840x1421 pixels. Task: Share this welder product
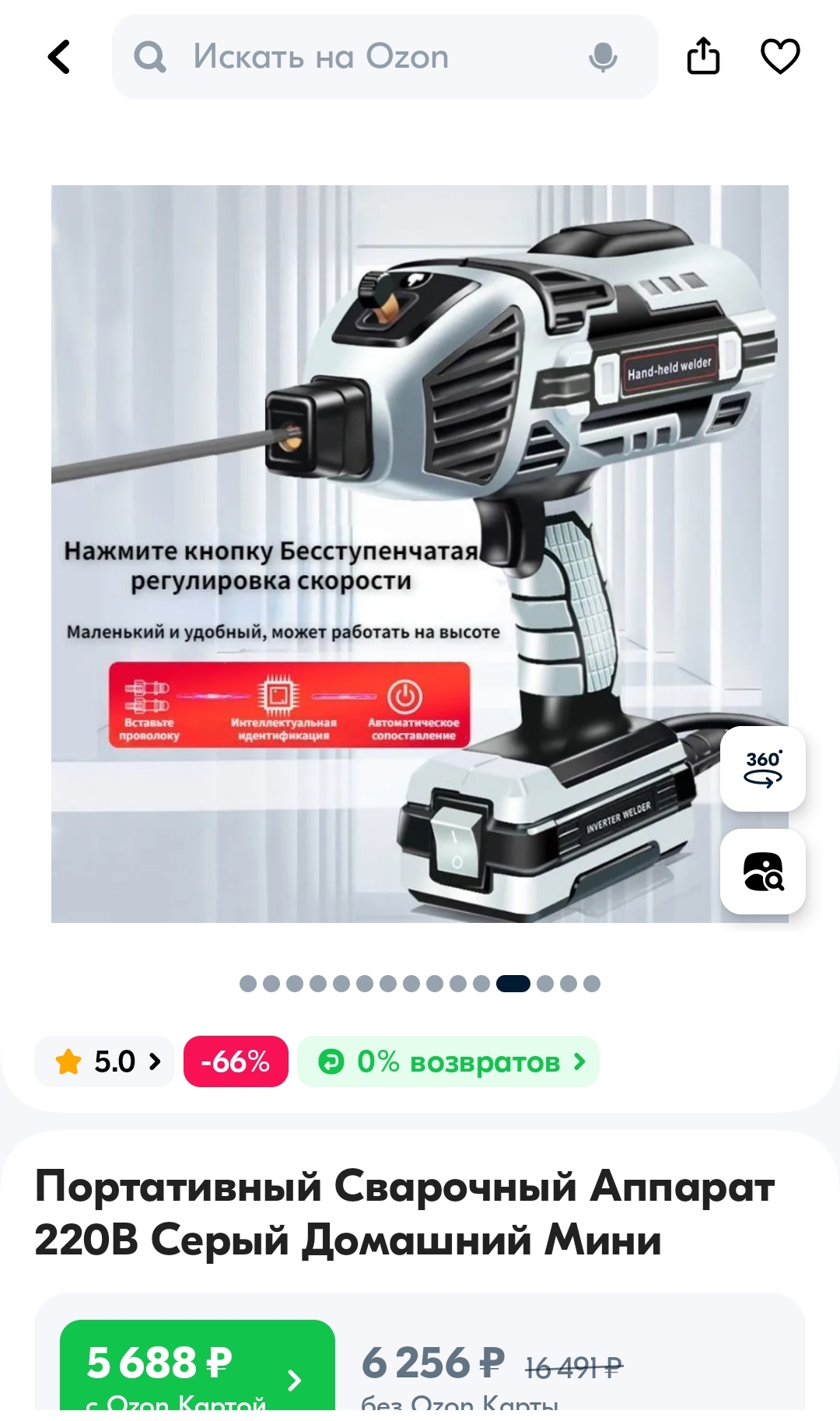[x=703, y=56]
